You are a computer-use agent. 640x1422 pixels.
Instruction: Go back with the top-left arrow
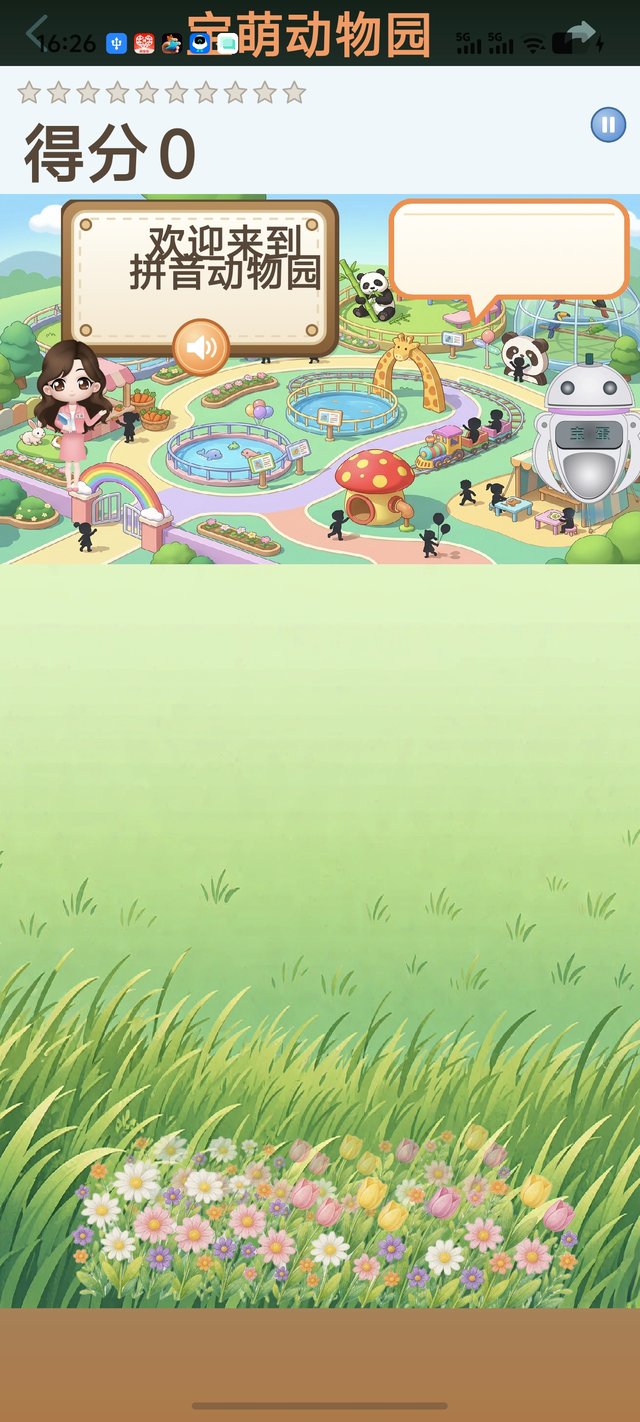pos(37,32)
